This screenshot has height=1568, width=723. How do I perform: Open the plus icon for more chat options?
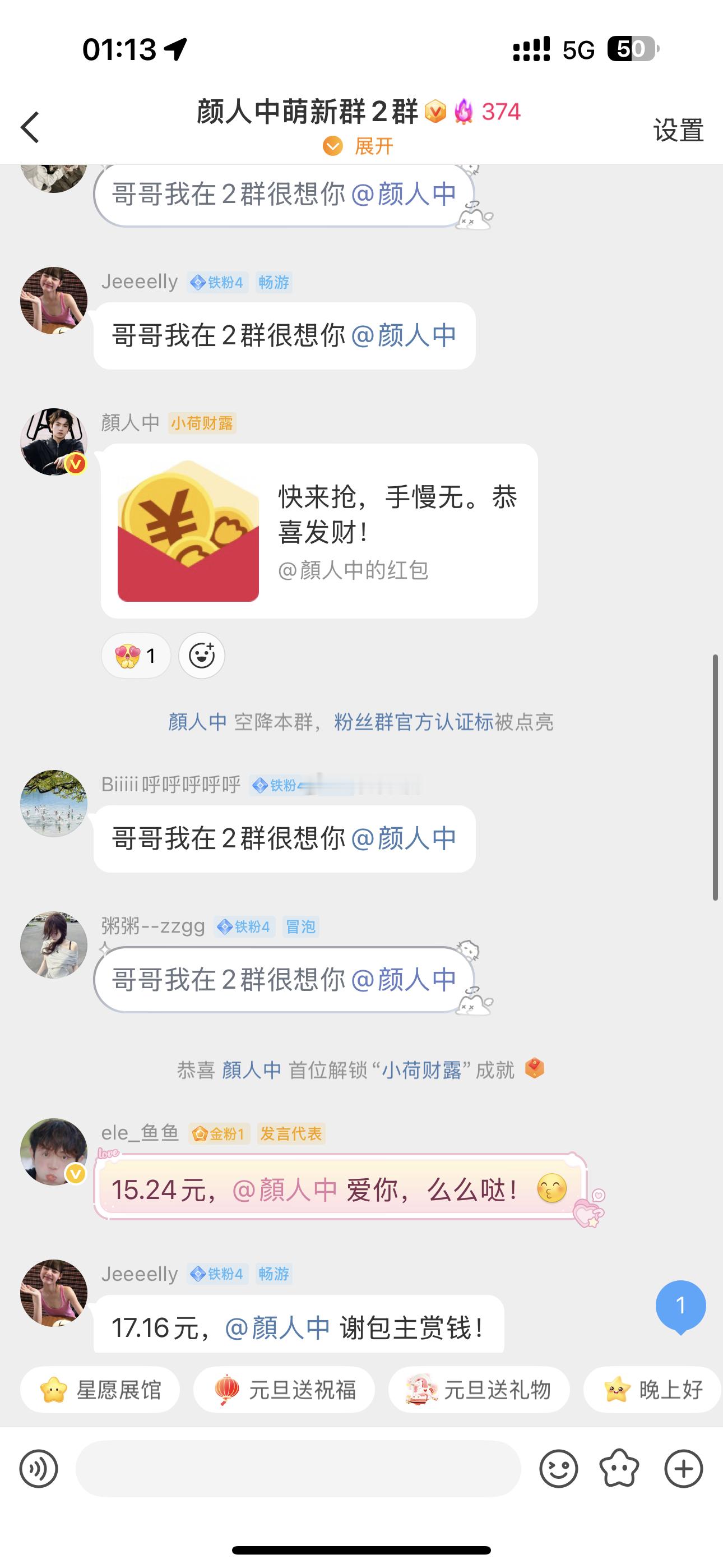click(683, 1468)
